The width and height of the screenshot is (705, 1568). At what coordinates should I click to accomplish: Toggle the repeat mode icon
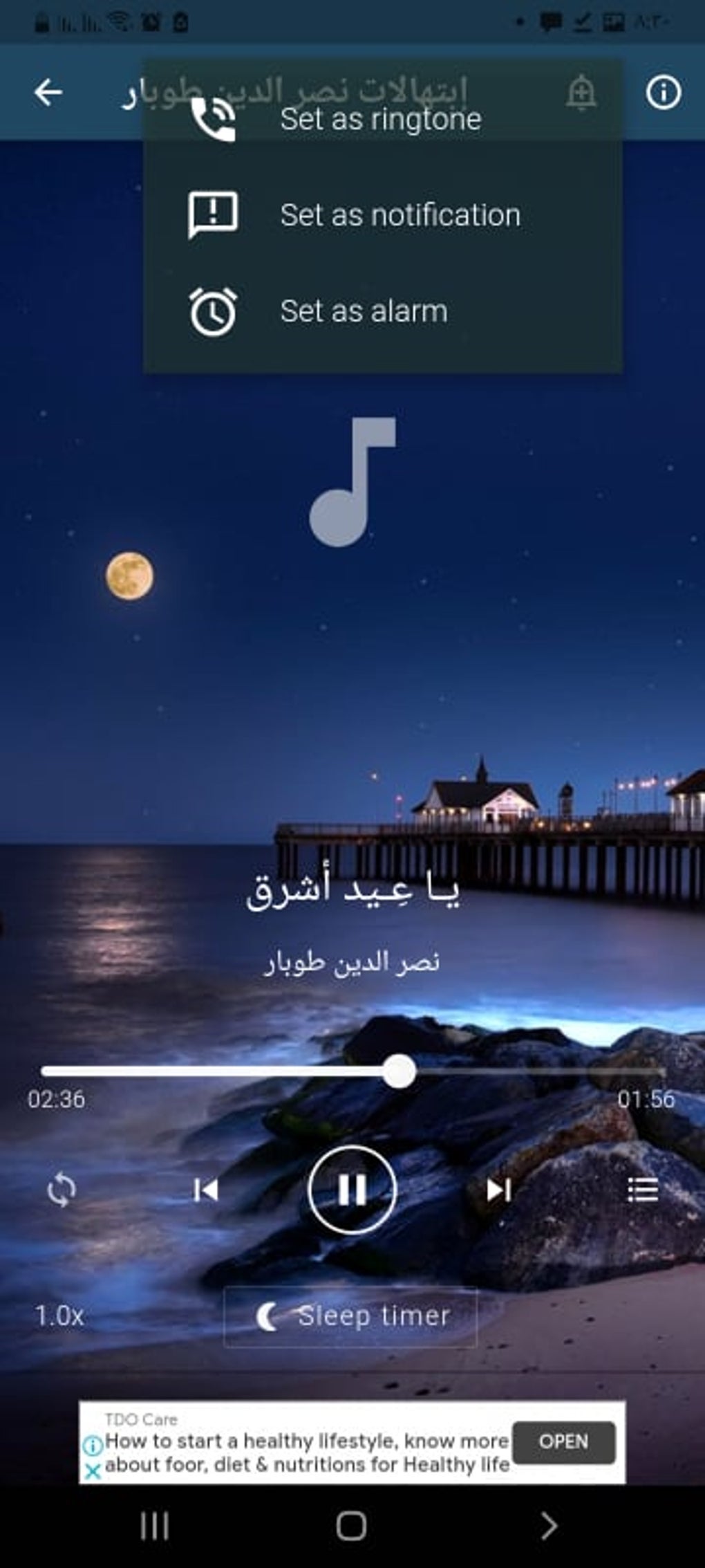tap(62, 1190)
